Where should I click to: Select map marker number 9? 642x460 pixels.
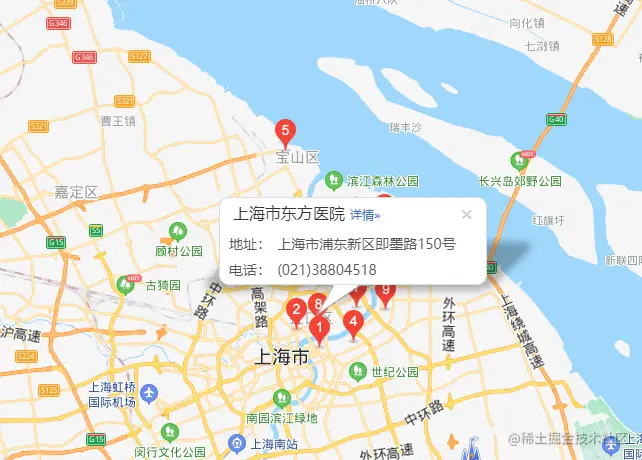point(386,293)
